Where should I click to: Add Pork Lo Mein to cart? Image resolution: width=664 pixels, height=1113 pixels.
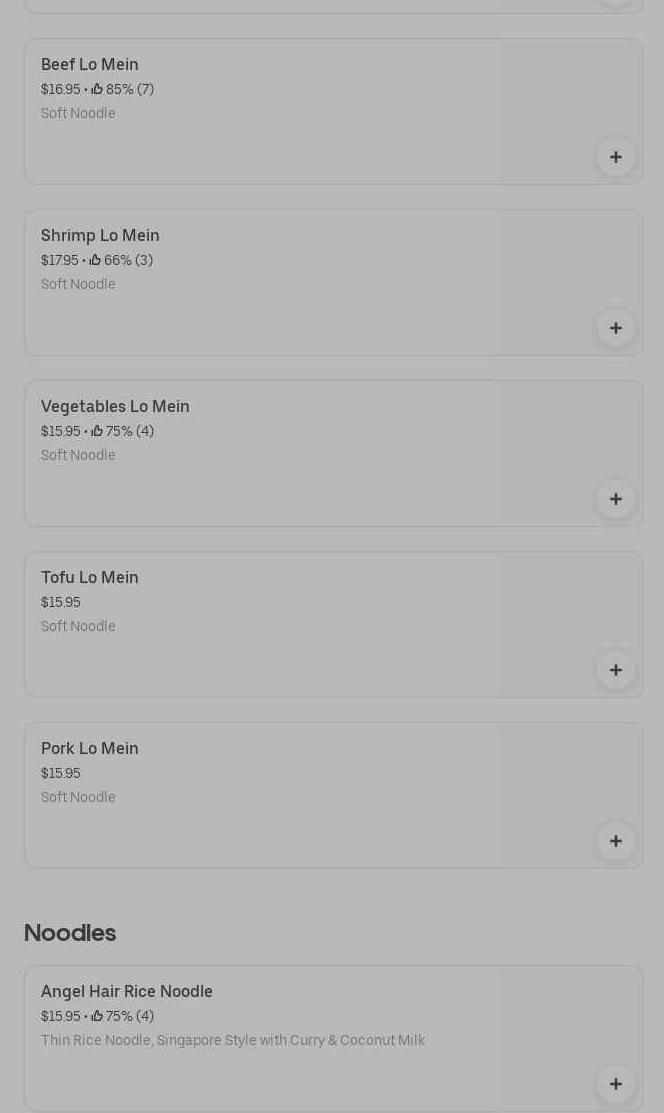615,841
